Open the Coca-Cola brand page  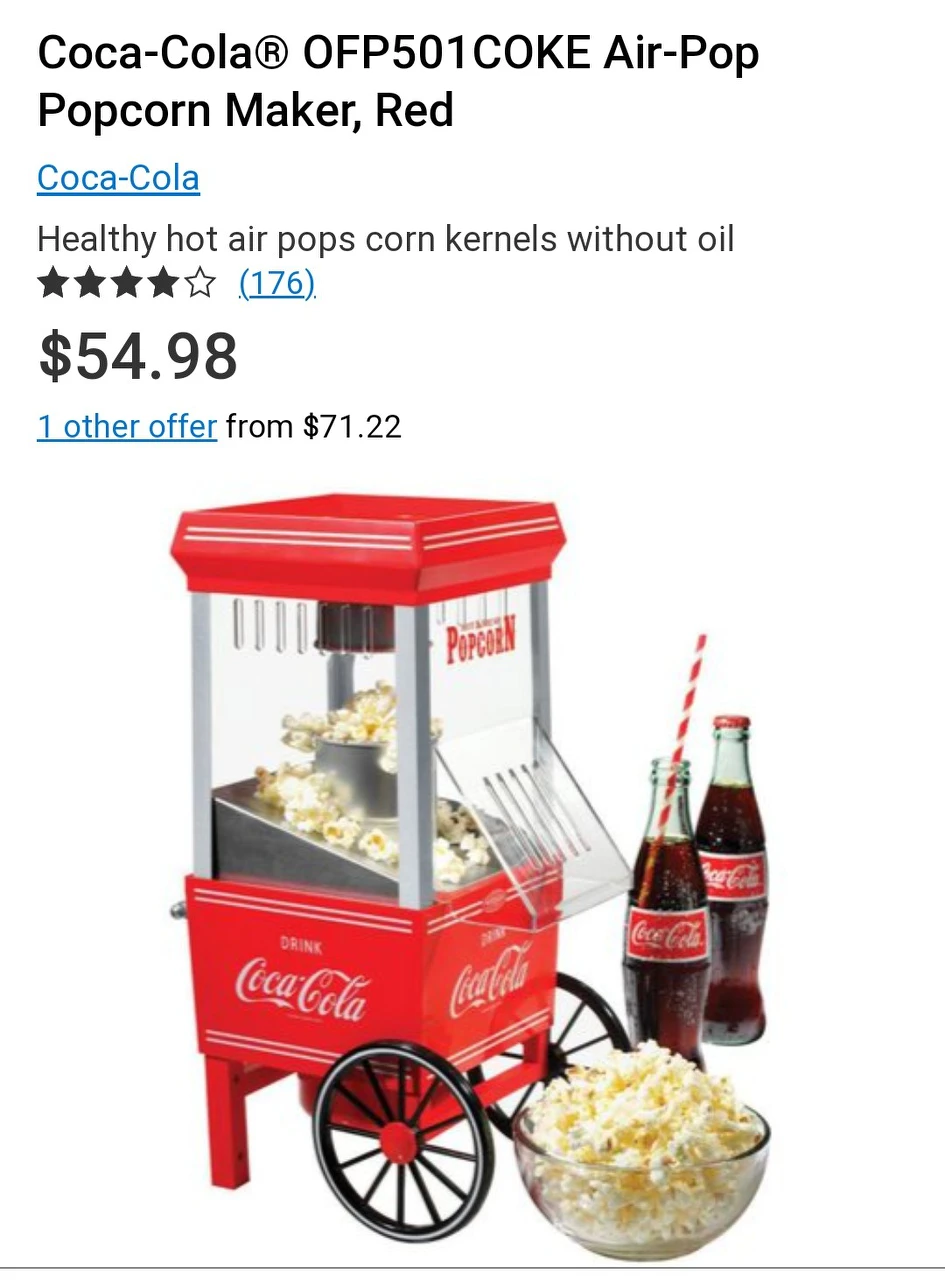tap(117, 177)
